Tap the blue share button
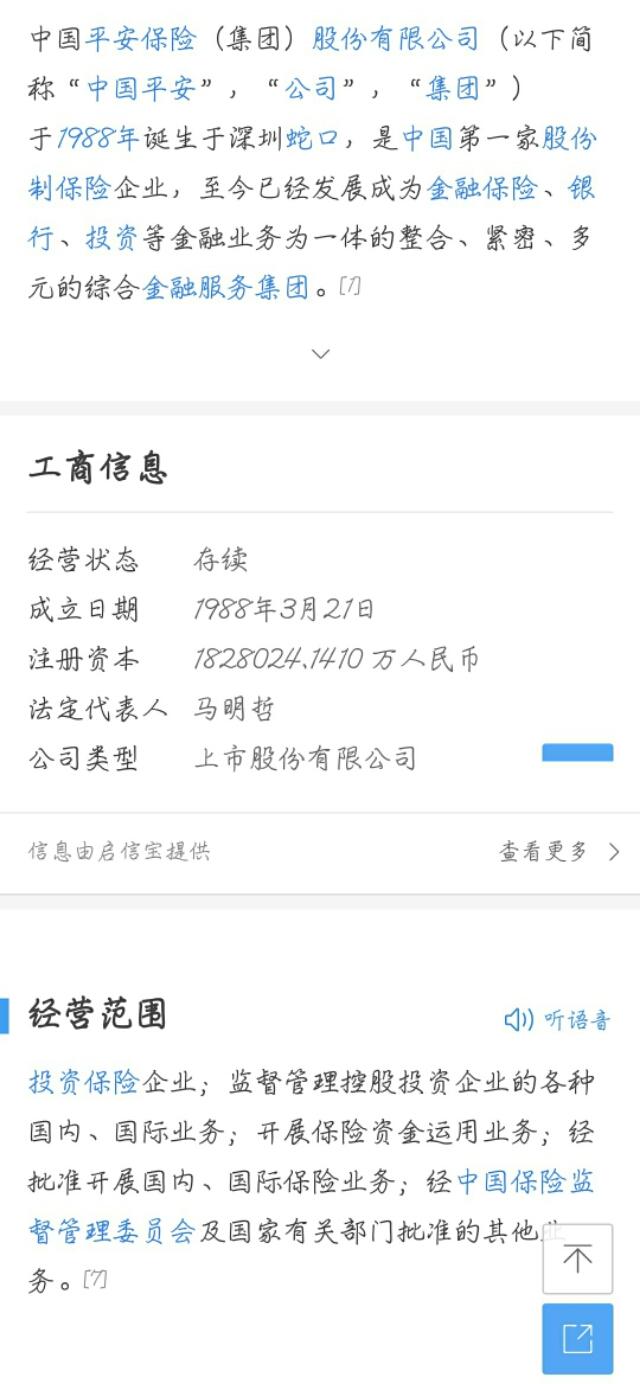Screen dimensions: 640x1384 (x=577, y=1339)
